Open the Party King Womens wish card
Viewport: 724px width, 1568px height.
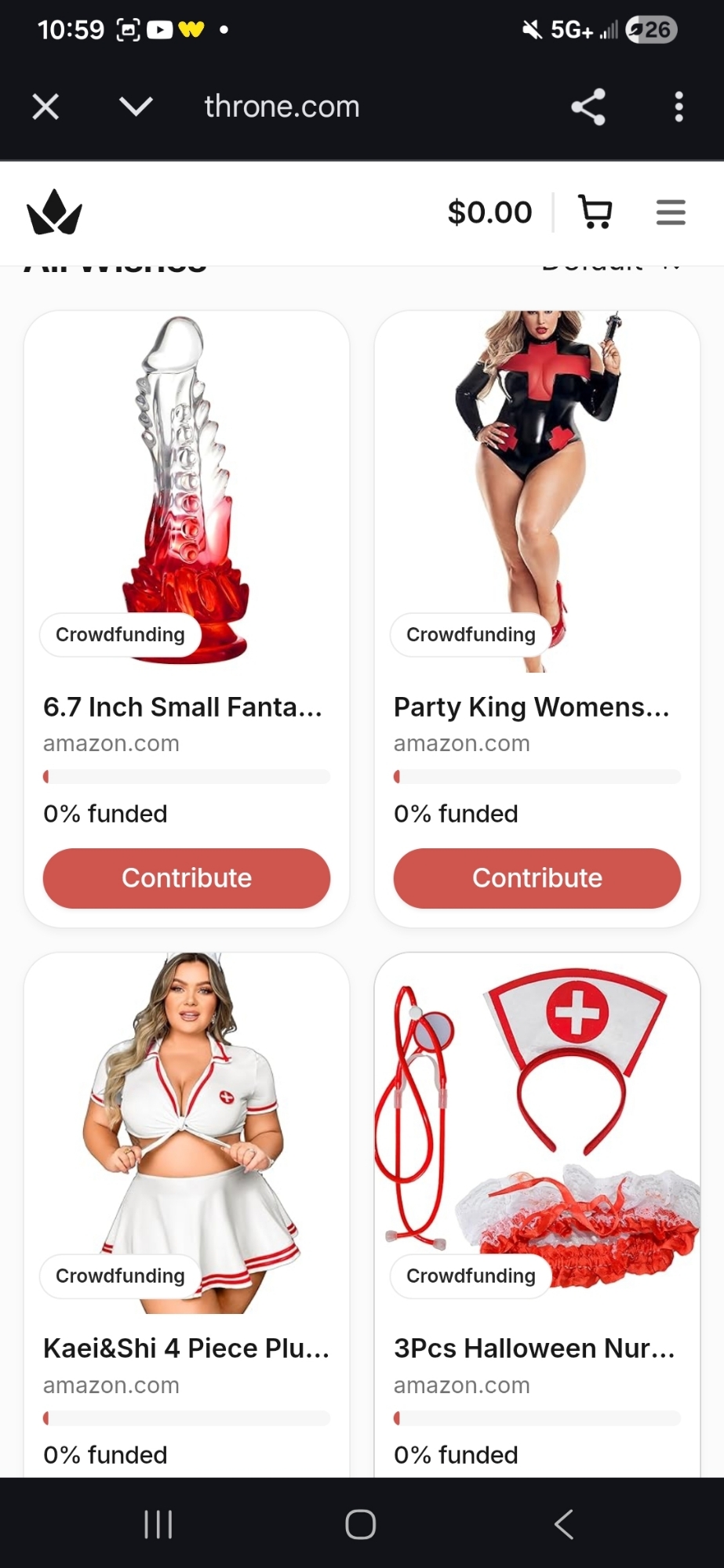531,707
